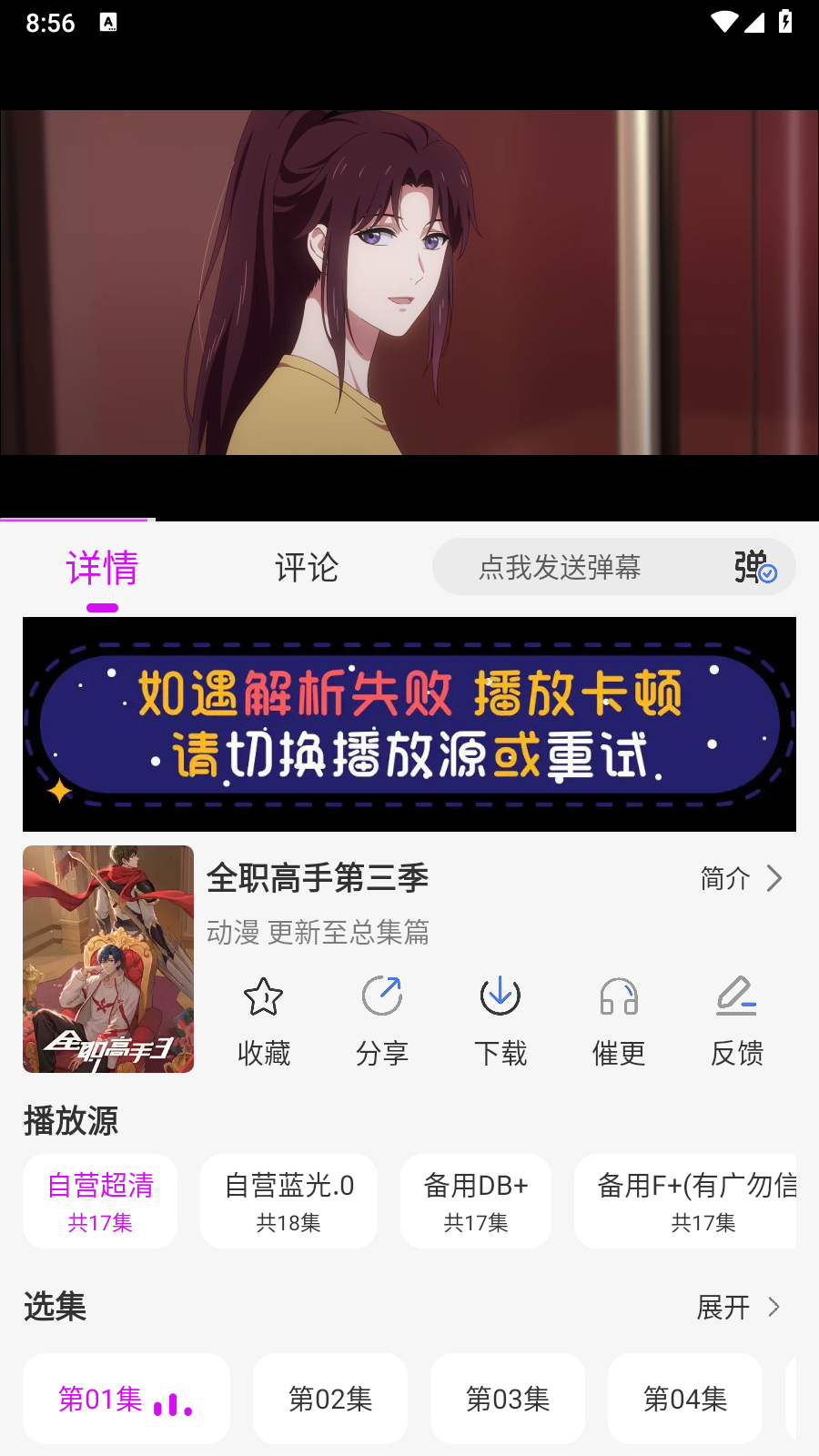Select episode 第04集

684,1399
